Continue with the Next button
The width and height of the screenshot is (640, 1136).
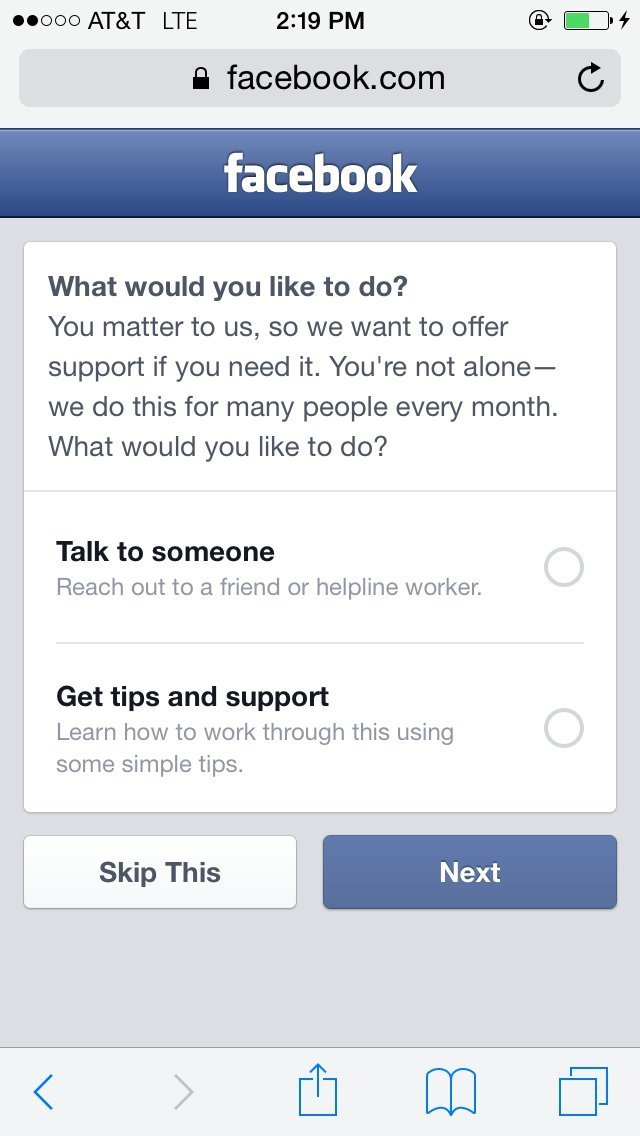(x=469, y=872)
